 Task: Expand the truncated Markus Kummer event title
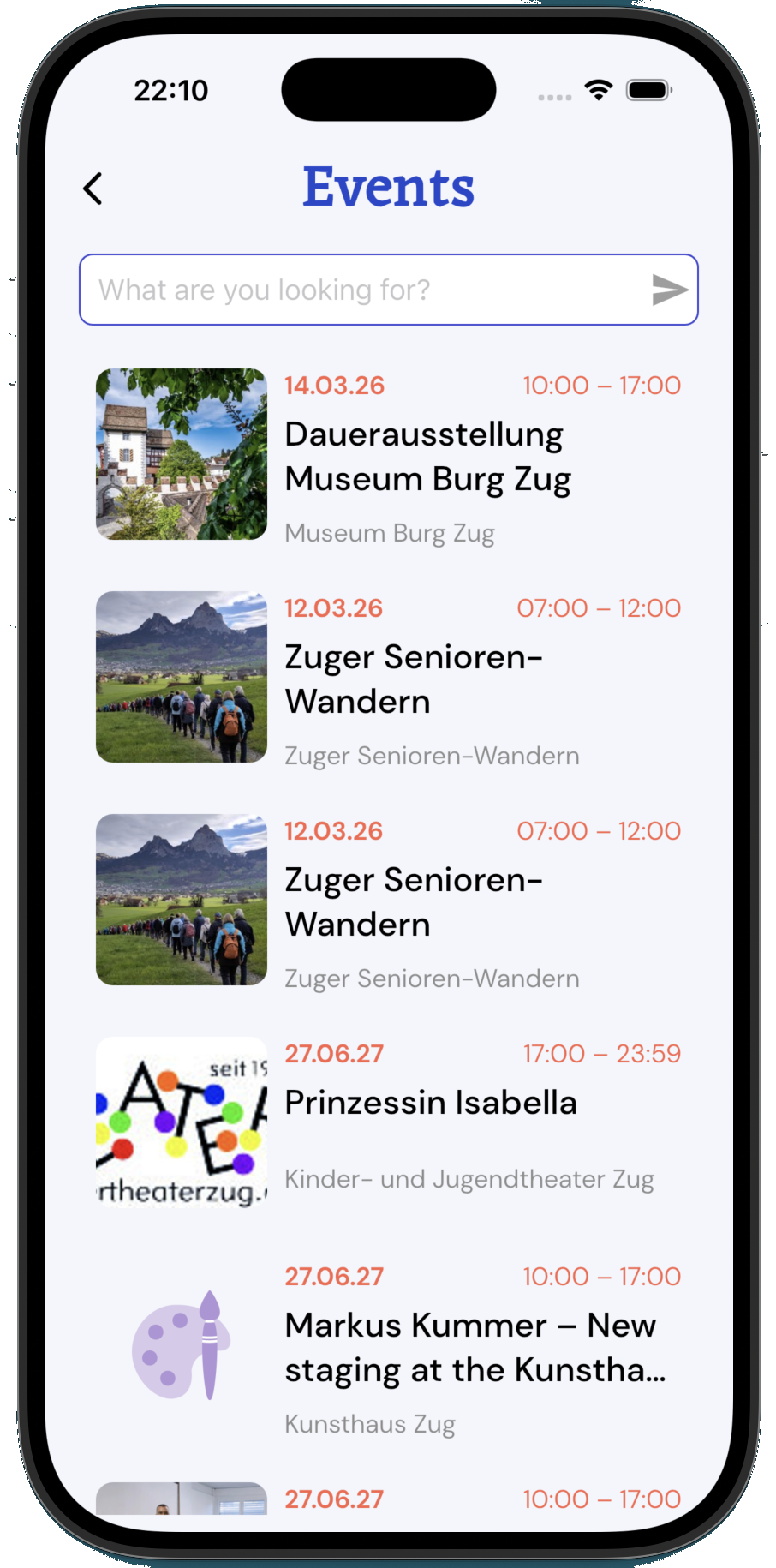point(475,1348)
